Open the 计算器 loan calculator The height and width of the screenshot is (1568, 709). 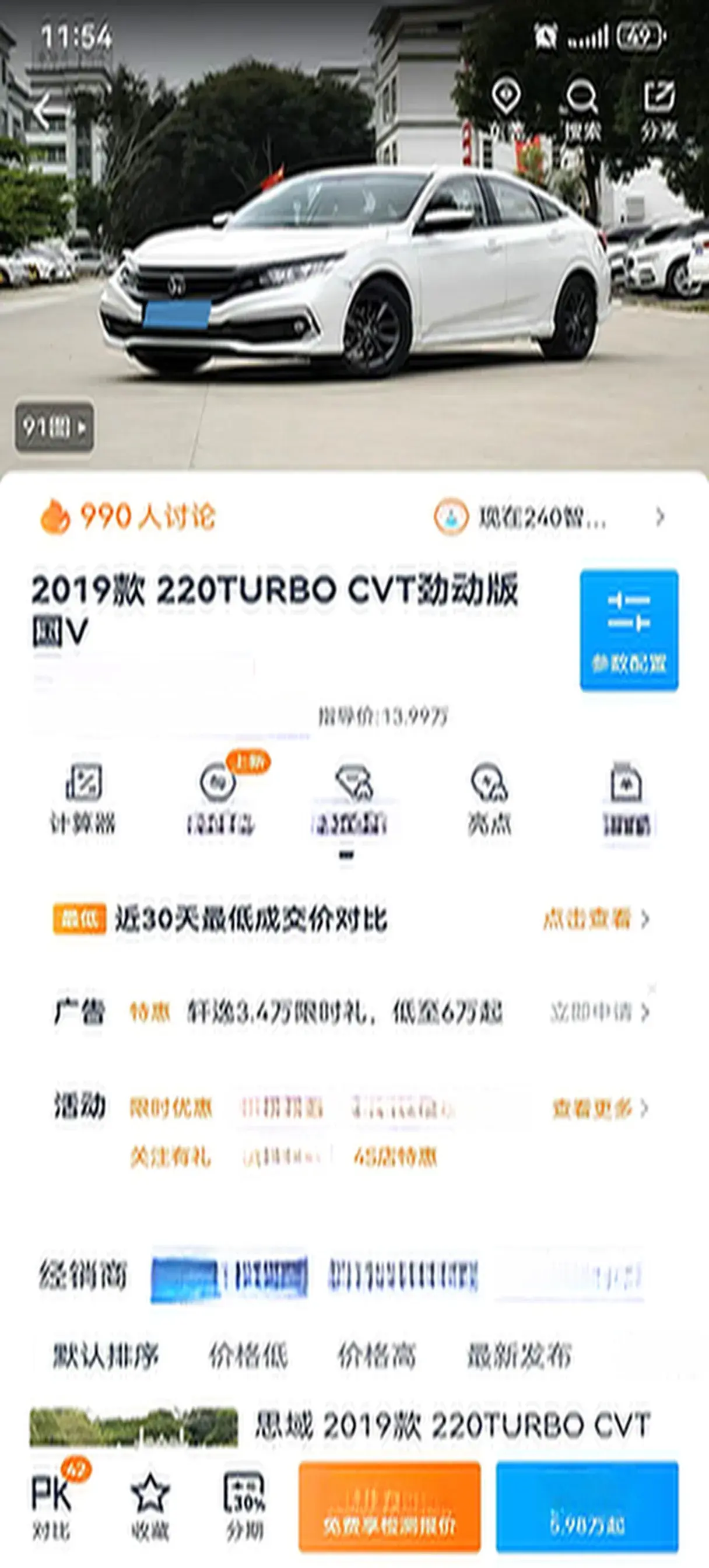[83, 798]
